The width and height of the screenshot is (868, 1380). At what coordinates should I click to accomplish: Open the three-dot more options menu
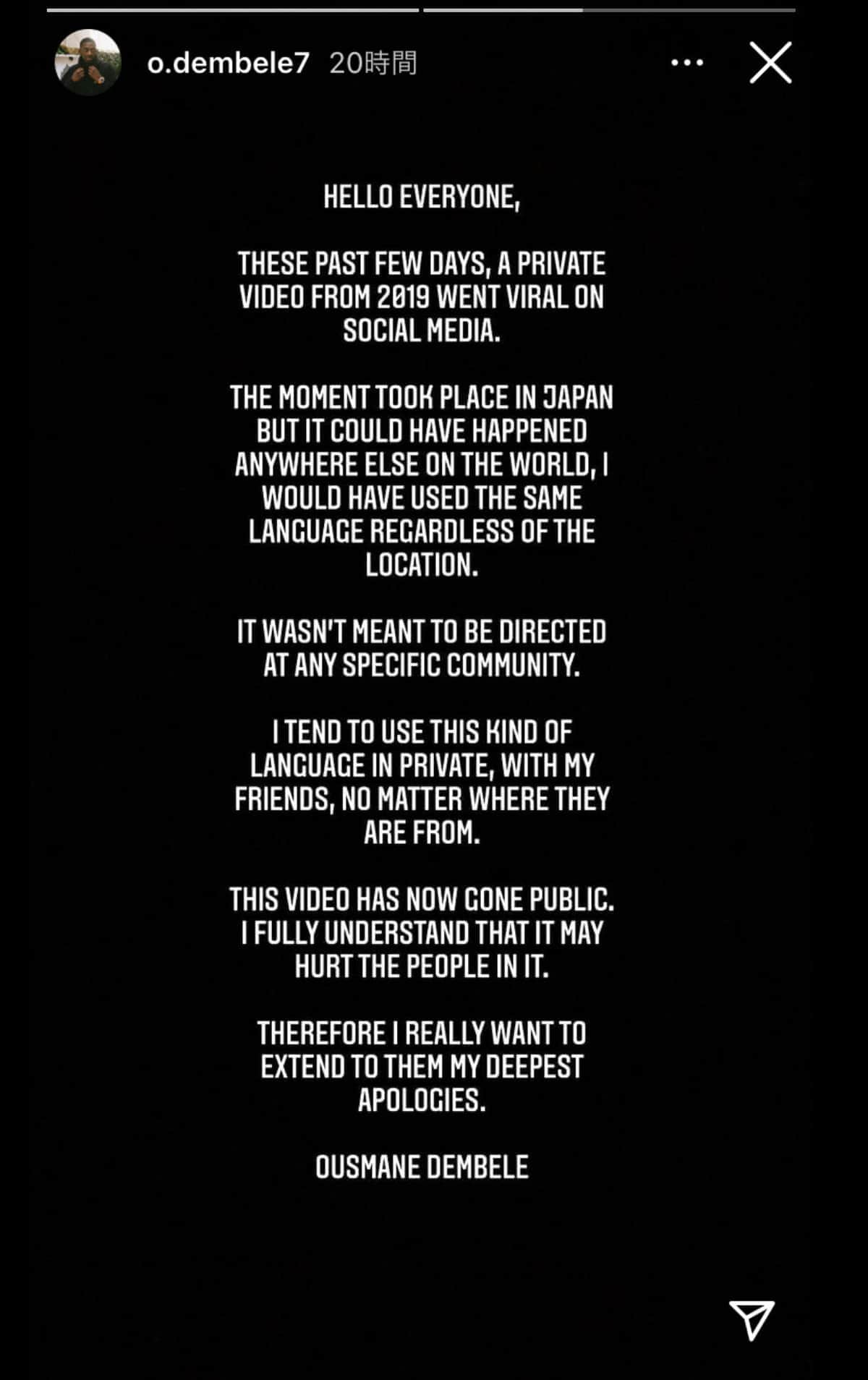click(686, 63)
